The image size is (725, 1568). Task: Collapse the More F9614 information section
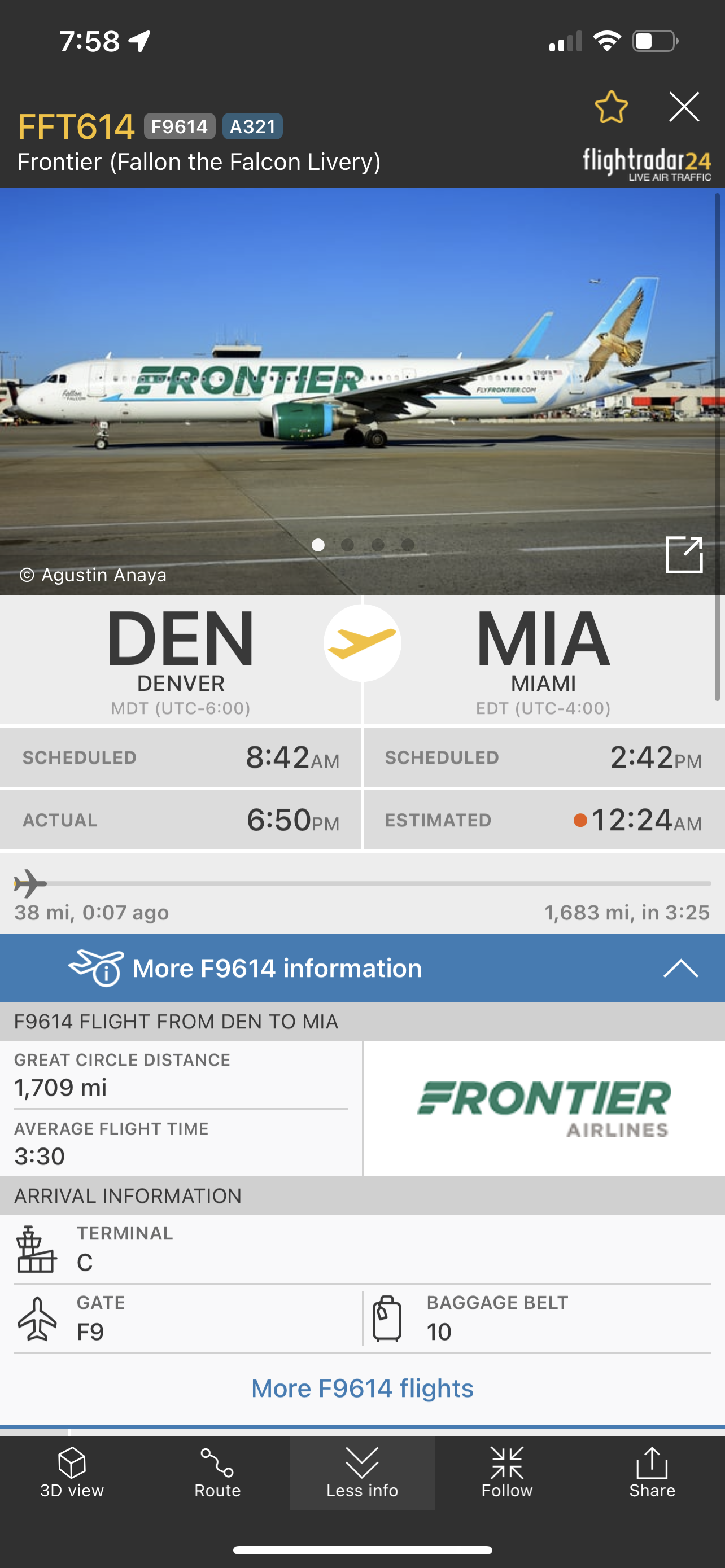680,968
